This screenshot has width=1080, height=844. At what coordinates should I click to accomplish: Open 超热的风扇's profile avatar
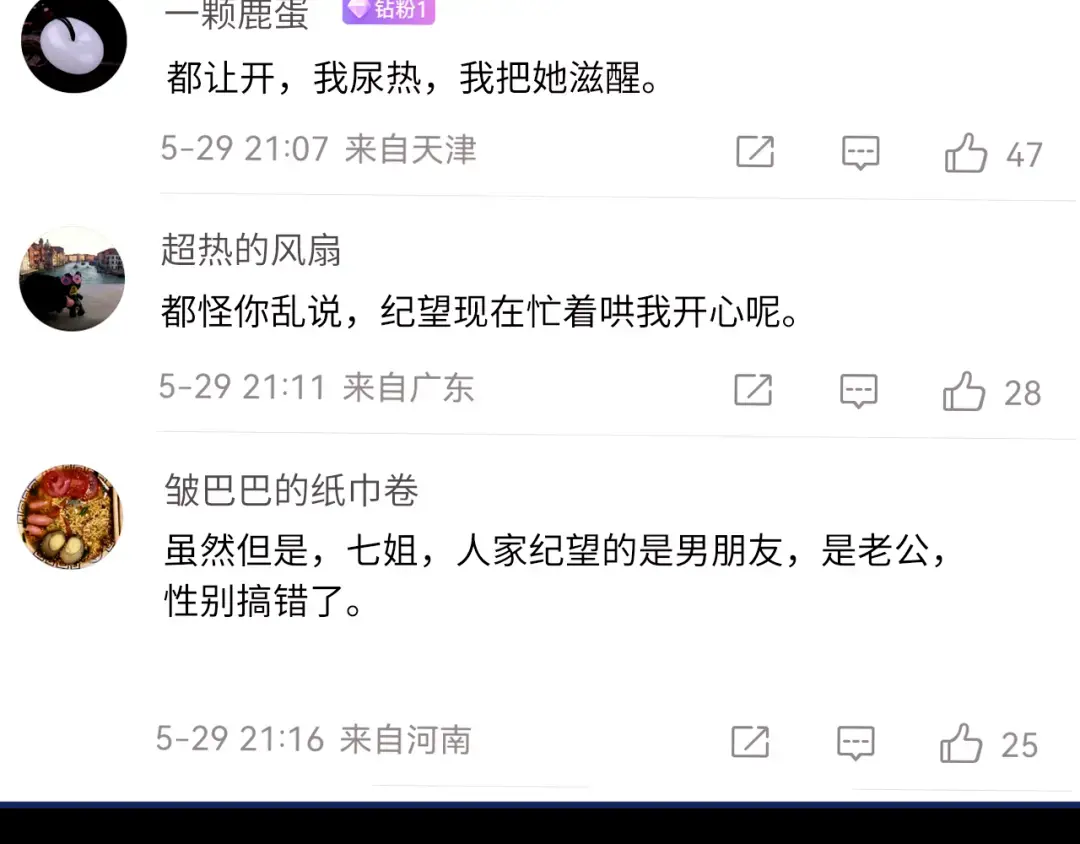pos(72,279)
